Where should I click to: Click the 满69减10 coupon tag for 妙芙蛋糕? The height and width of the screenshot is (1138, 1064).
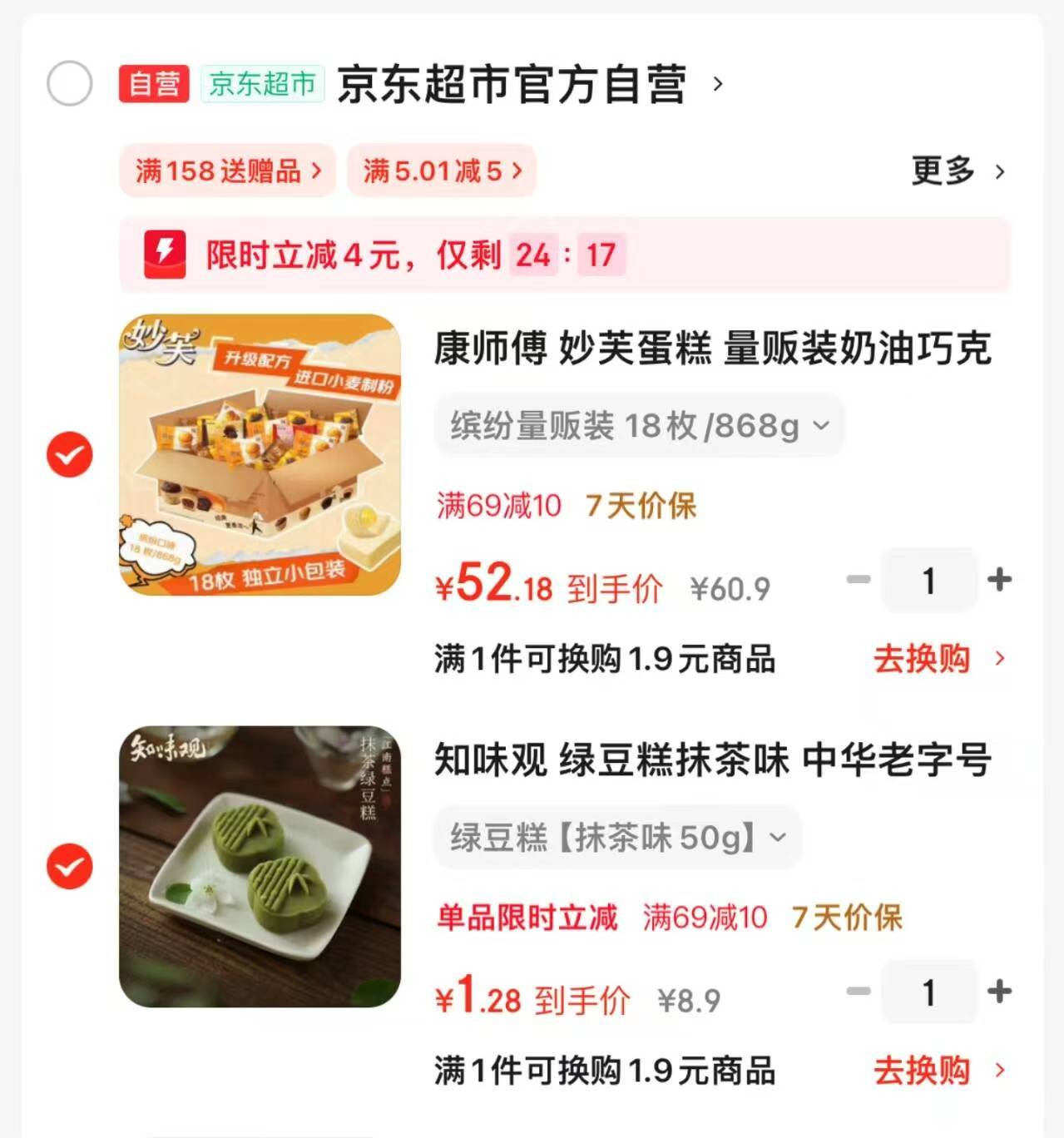(x=497, y=505)
